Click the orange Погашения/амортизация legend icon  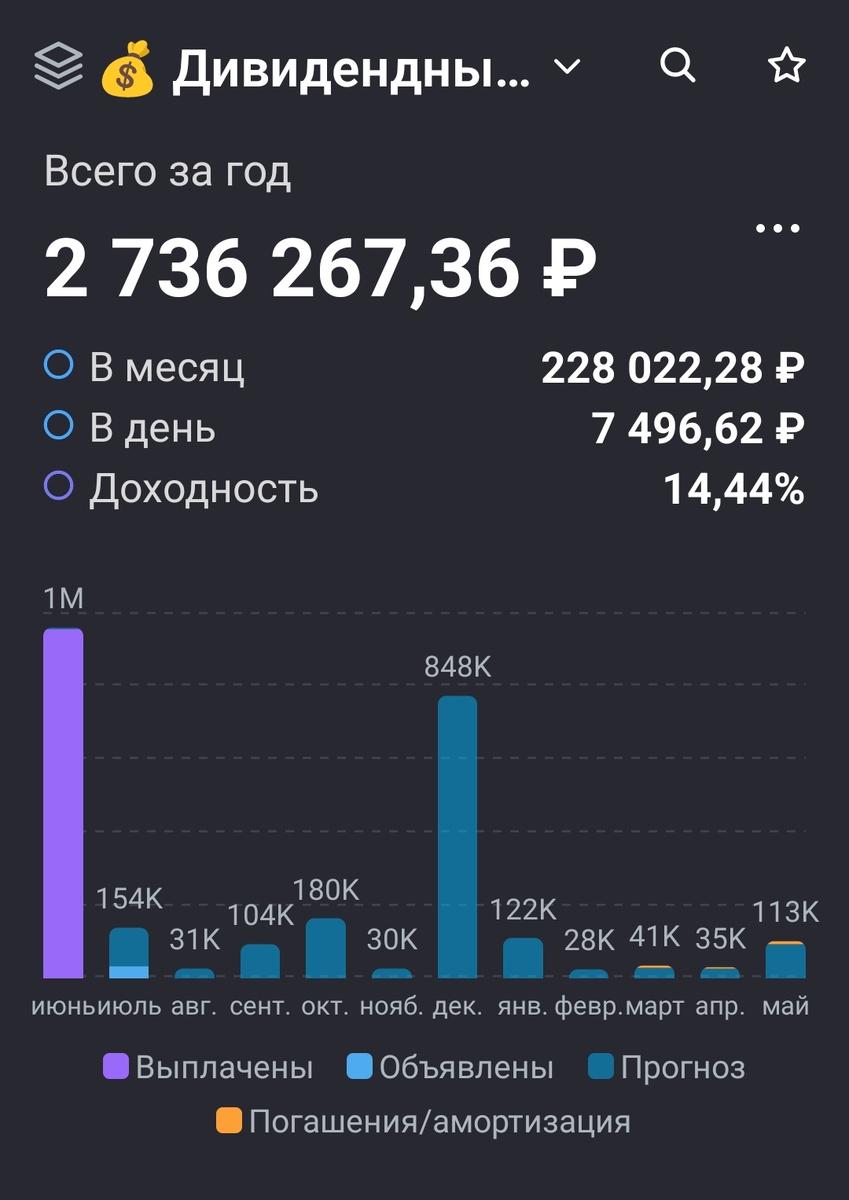(230, 1122)
